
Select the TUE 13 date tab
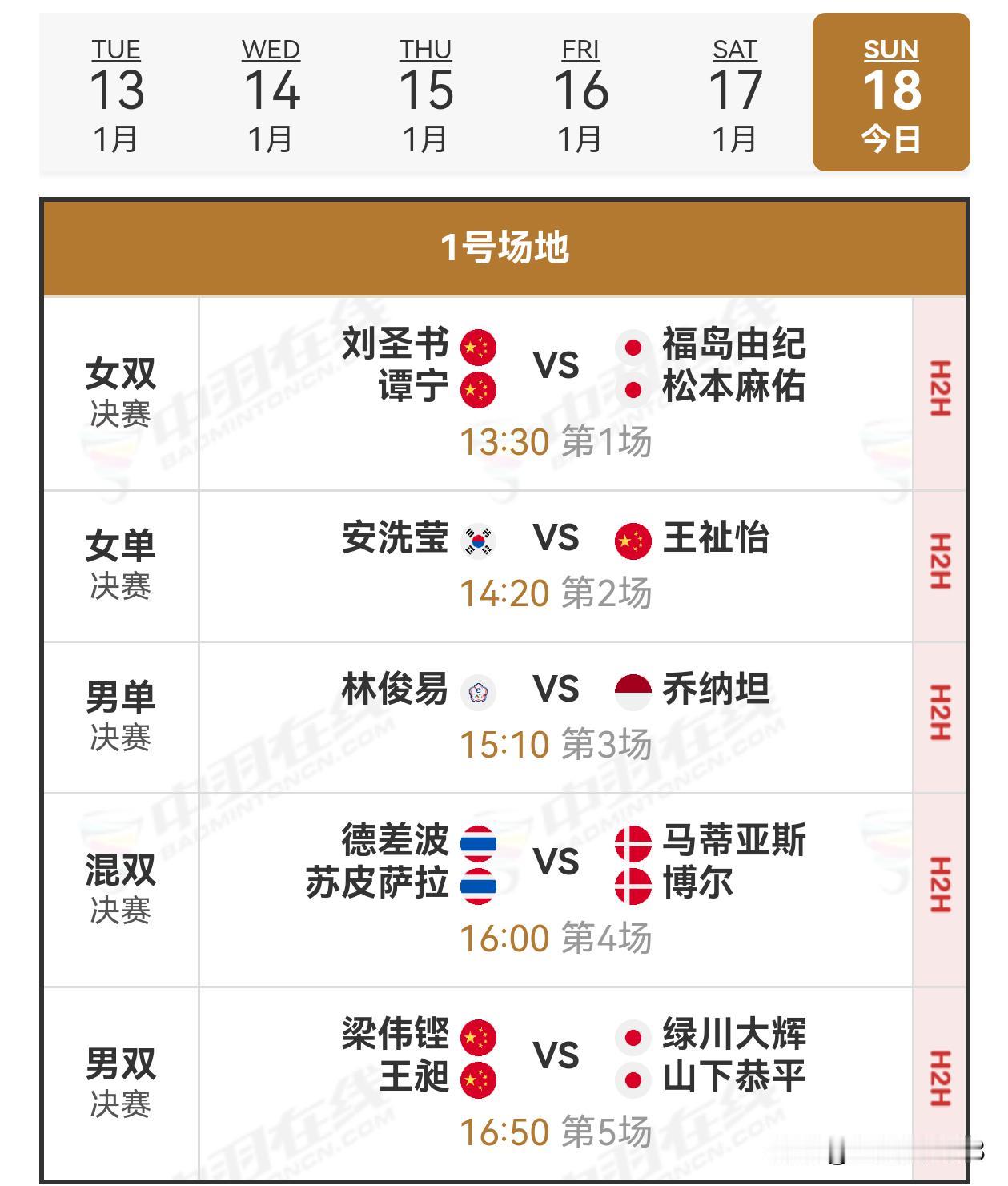(x=117, y=92)
